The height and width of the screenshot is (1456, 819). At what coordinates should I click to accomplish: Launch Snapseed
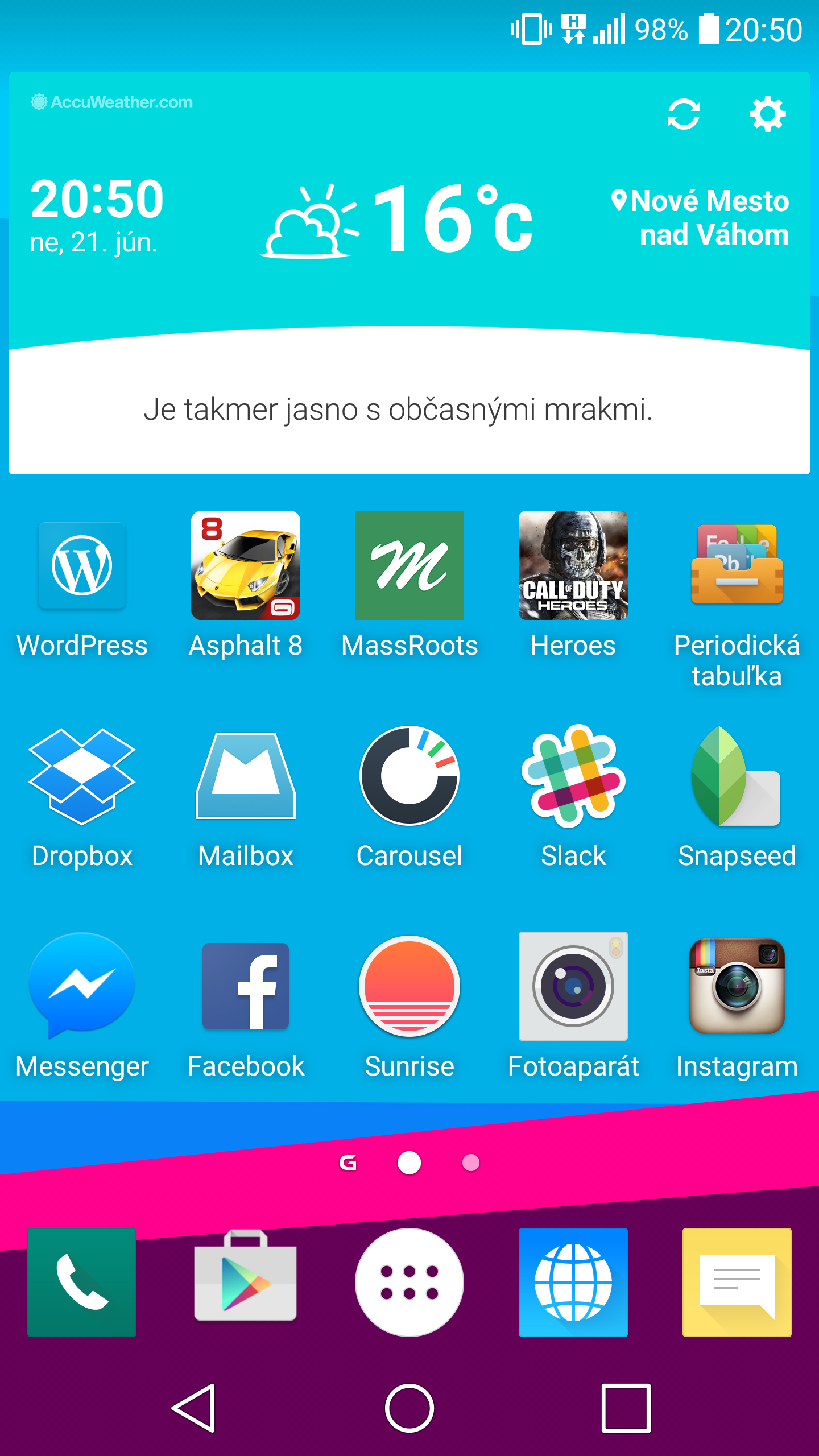[x=737, y=776]
